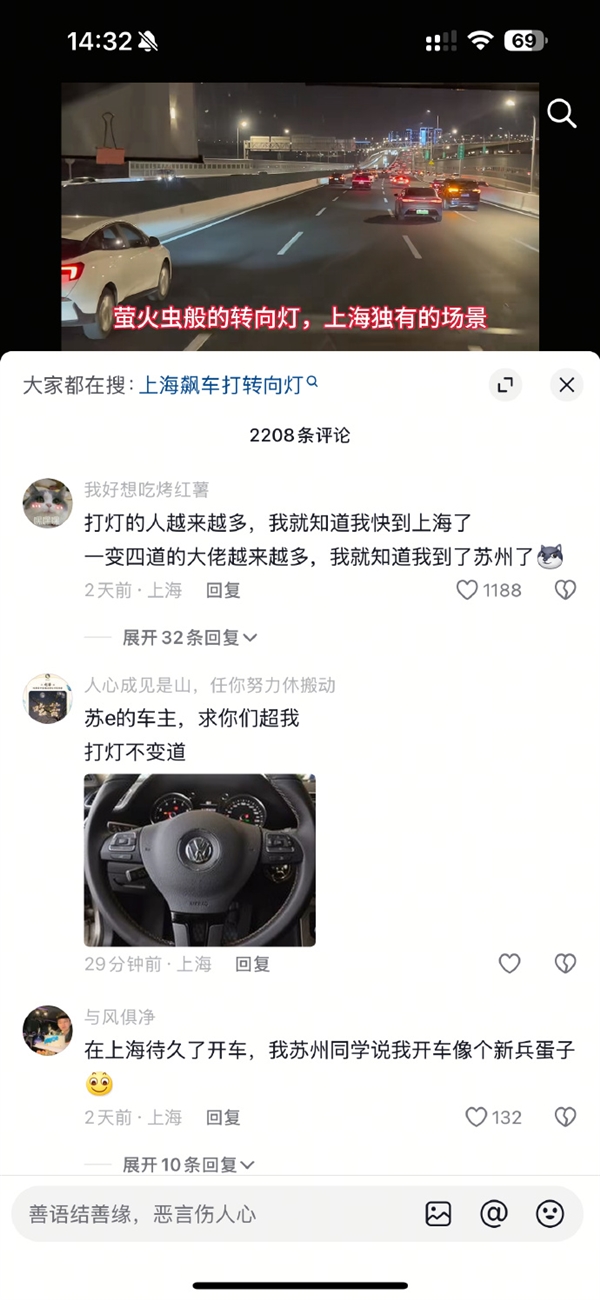This screenshot has height=1300, width=600.
Task: Mention someone with the @ icon
Action: [x=494, y=1214]
